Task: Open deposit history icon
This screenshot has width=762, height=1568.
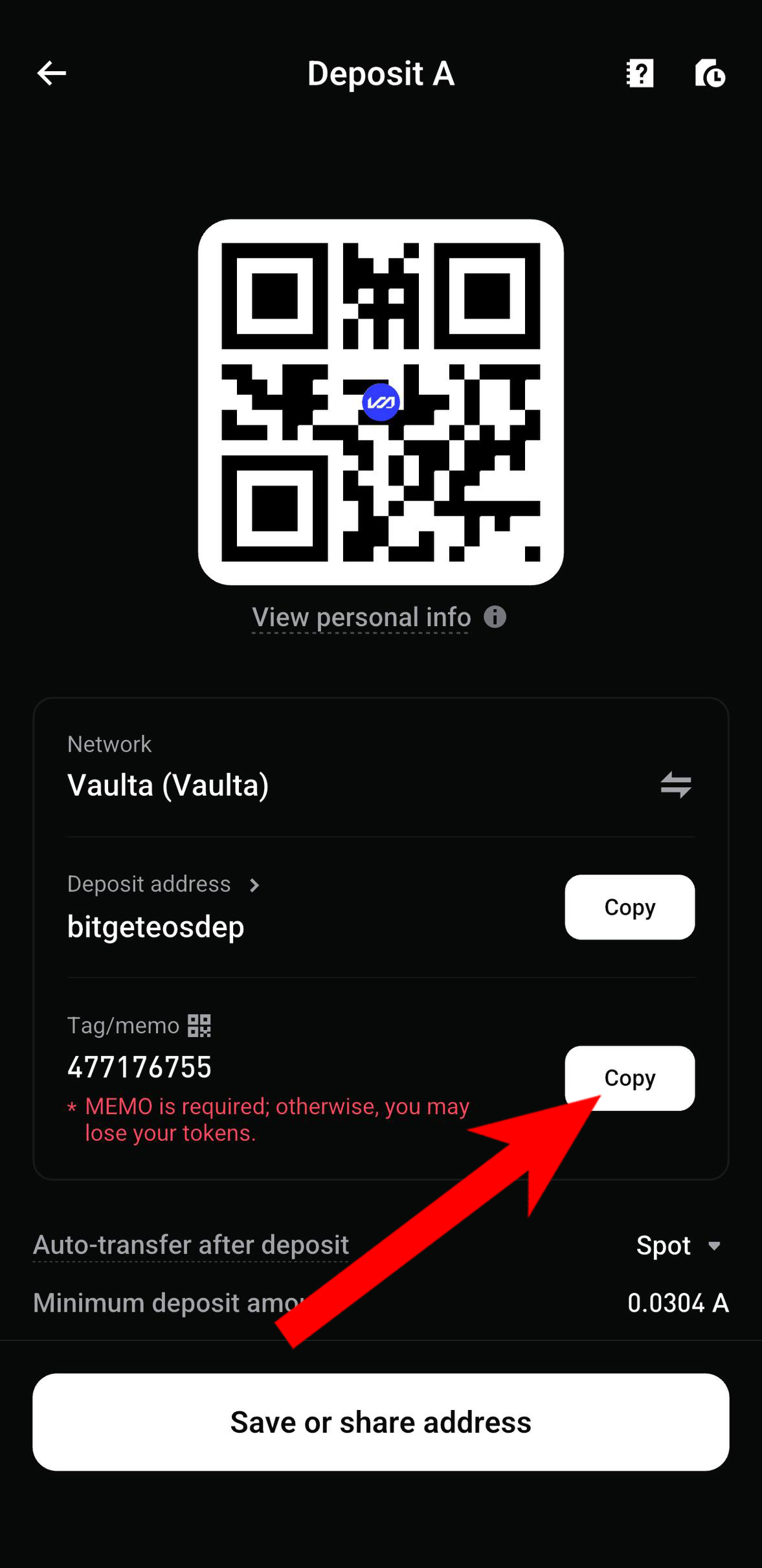Action: click(x=710, y=73)
